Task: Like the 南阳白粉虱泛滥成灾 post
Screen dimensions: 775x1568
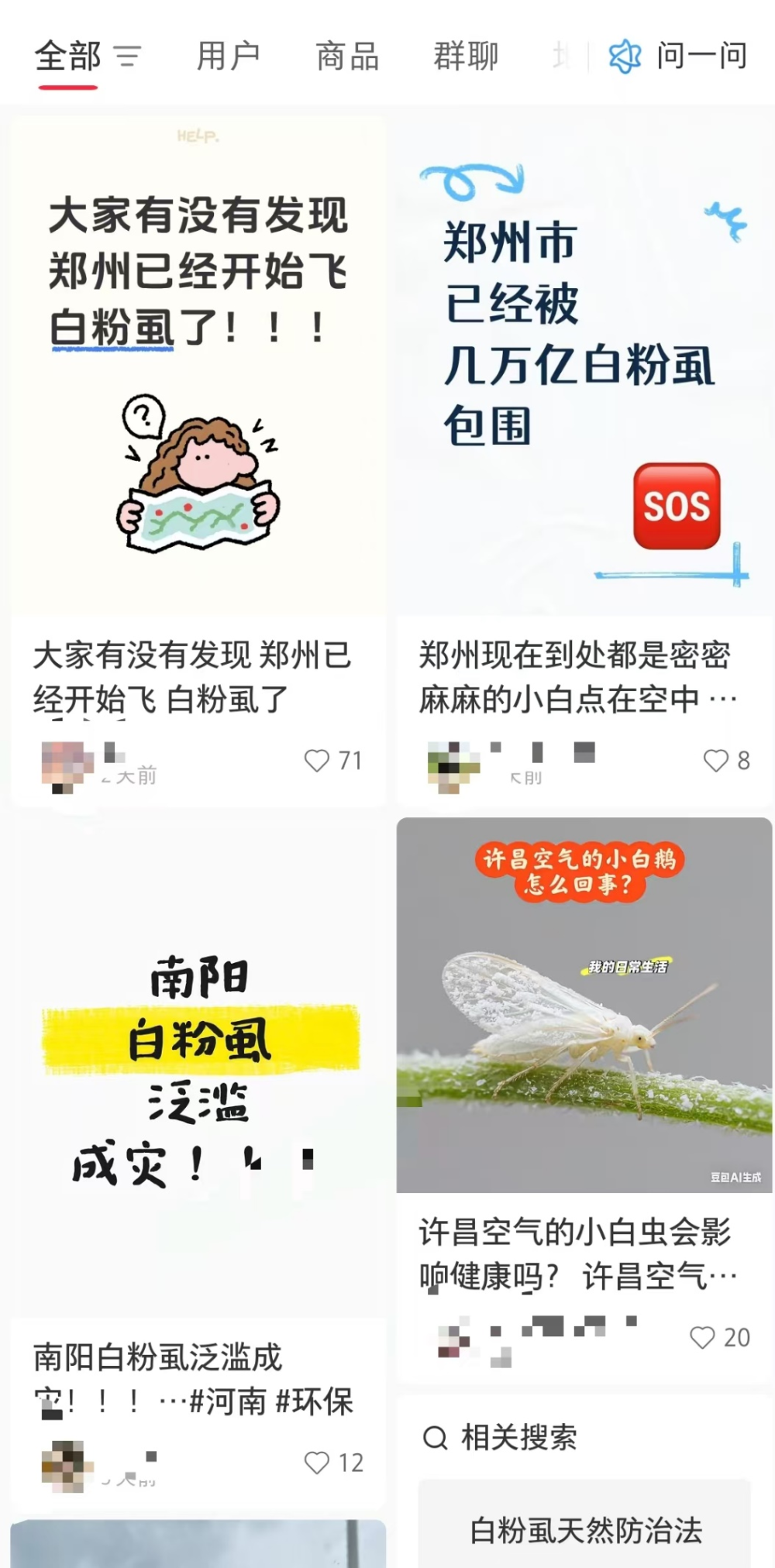Action: [317, 1463]
